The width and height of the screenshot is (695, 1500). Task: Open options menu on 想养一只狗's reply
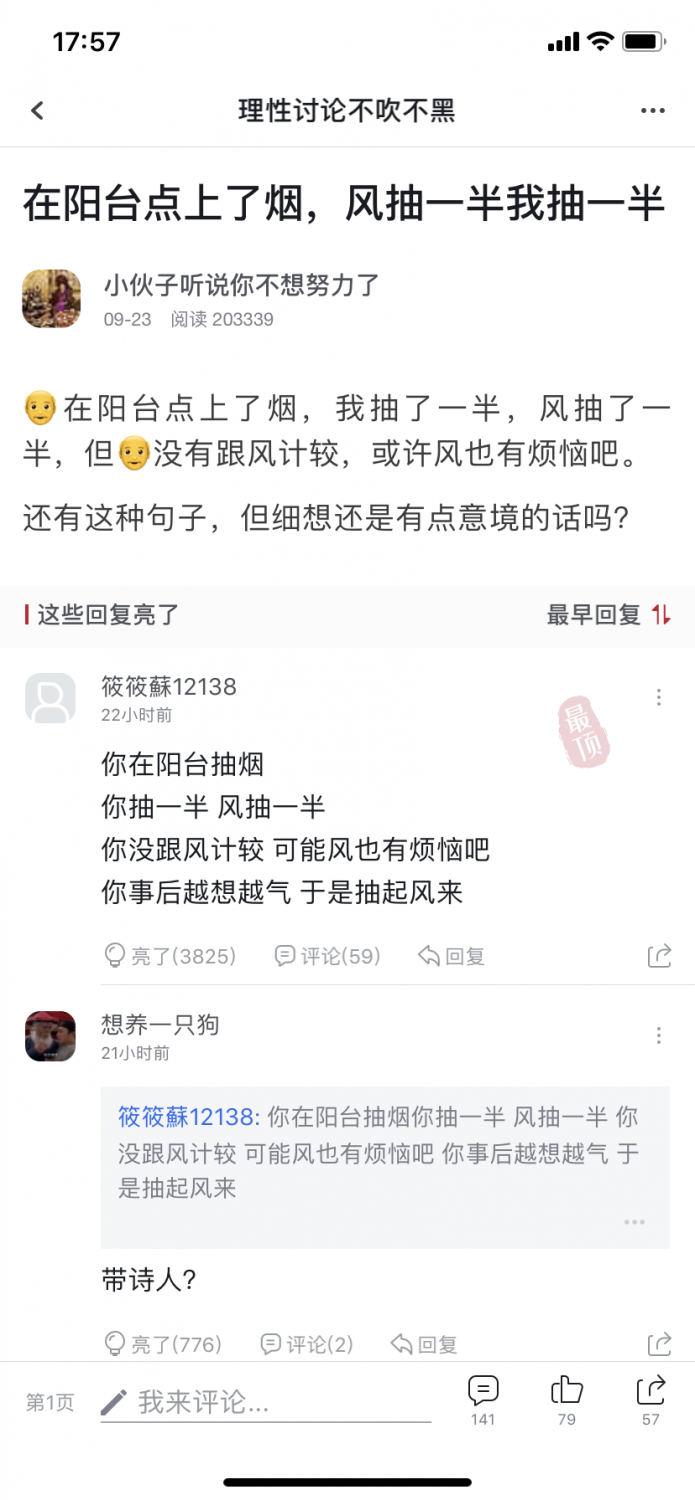click(x=659, y=1035)
